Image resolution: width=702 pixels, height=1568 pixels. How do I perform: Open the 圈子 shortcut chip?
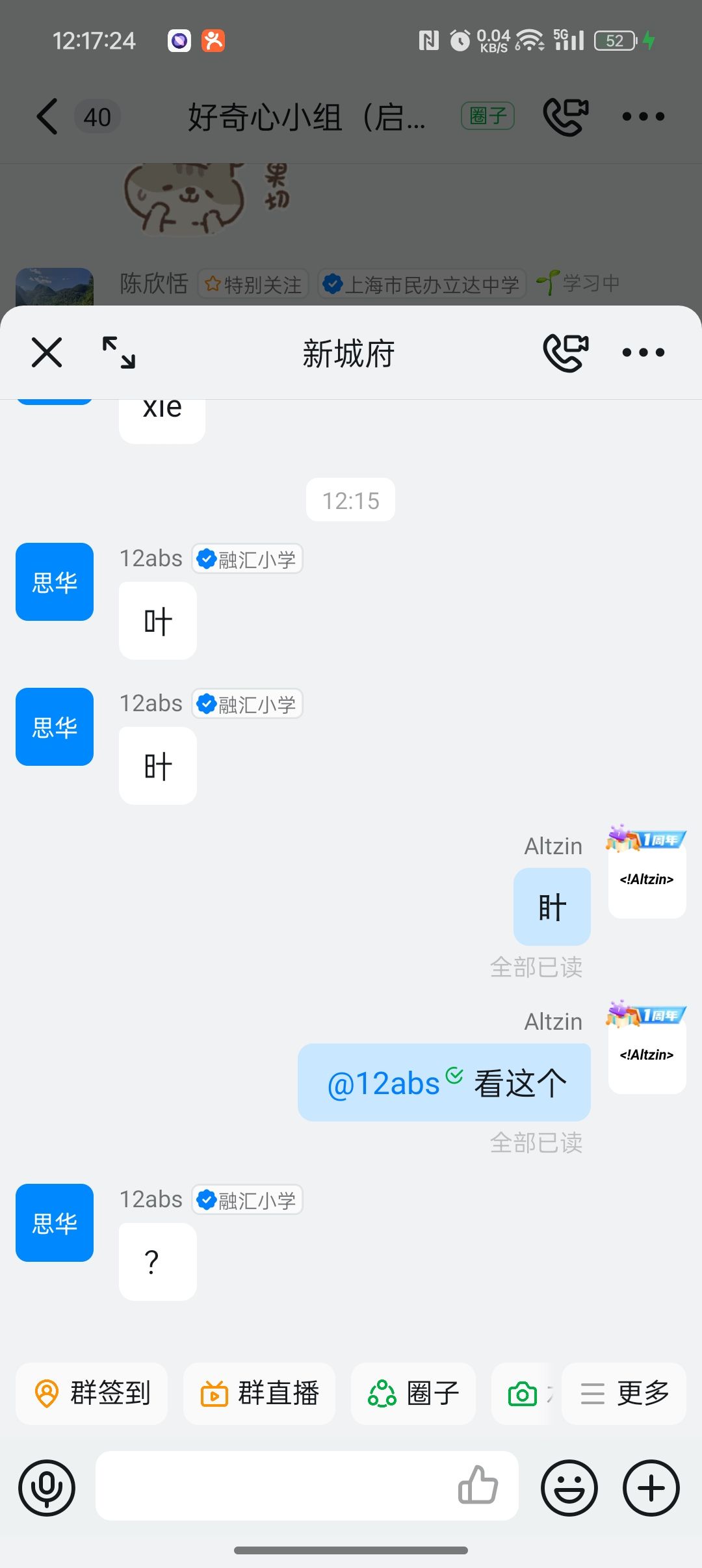[413, 1393]
